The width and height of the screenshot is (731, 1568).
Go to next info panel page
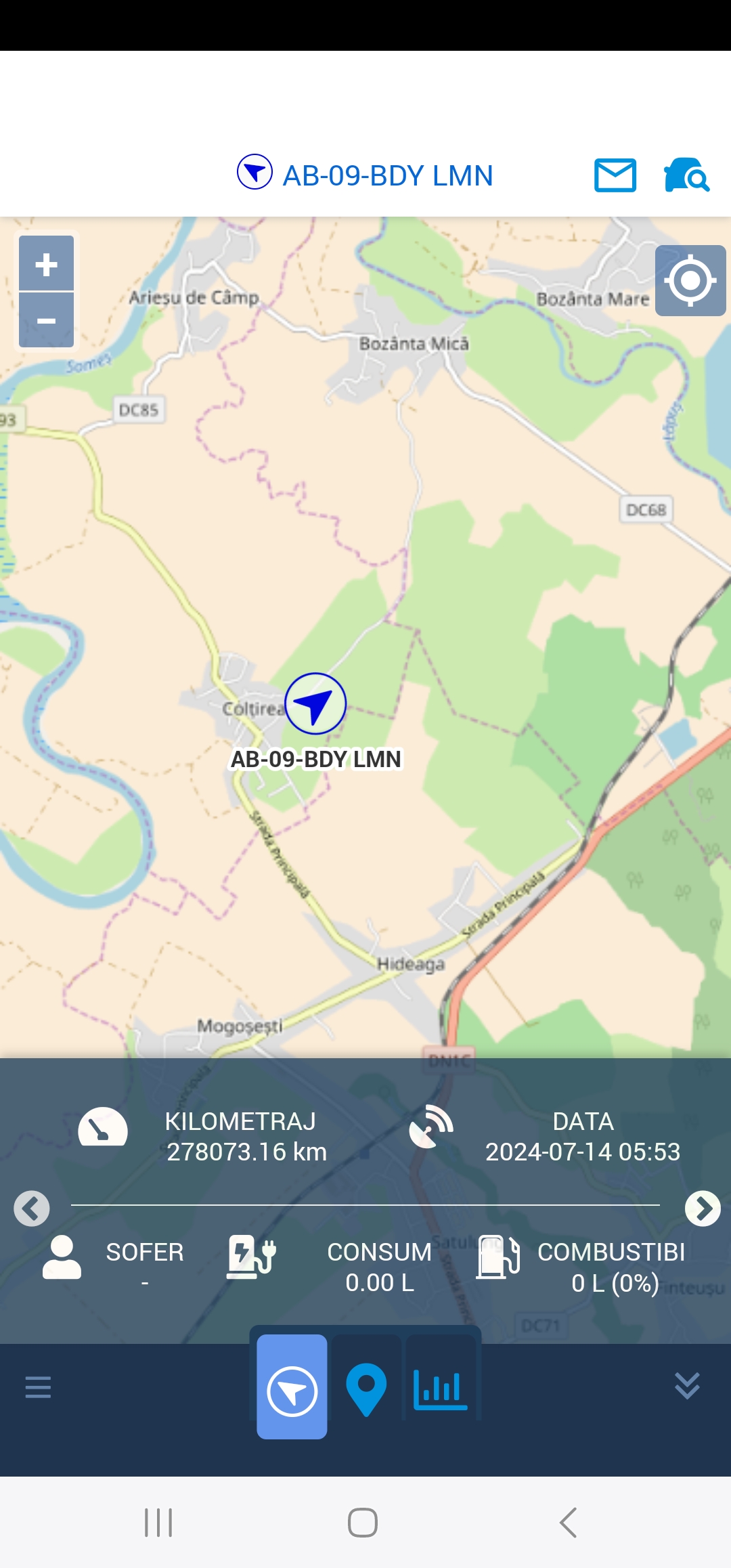click(x=703, y=1208)
